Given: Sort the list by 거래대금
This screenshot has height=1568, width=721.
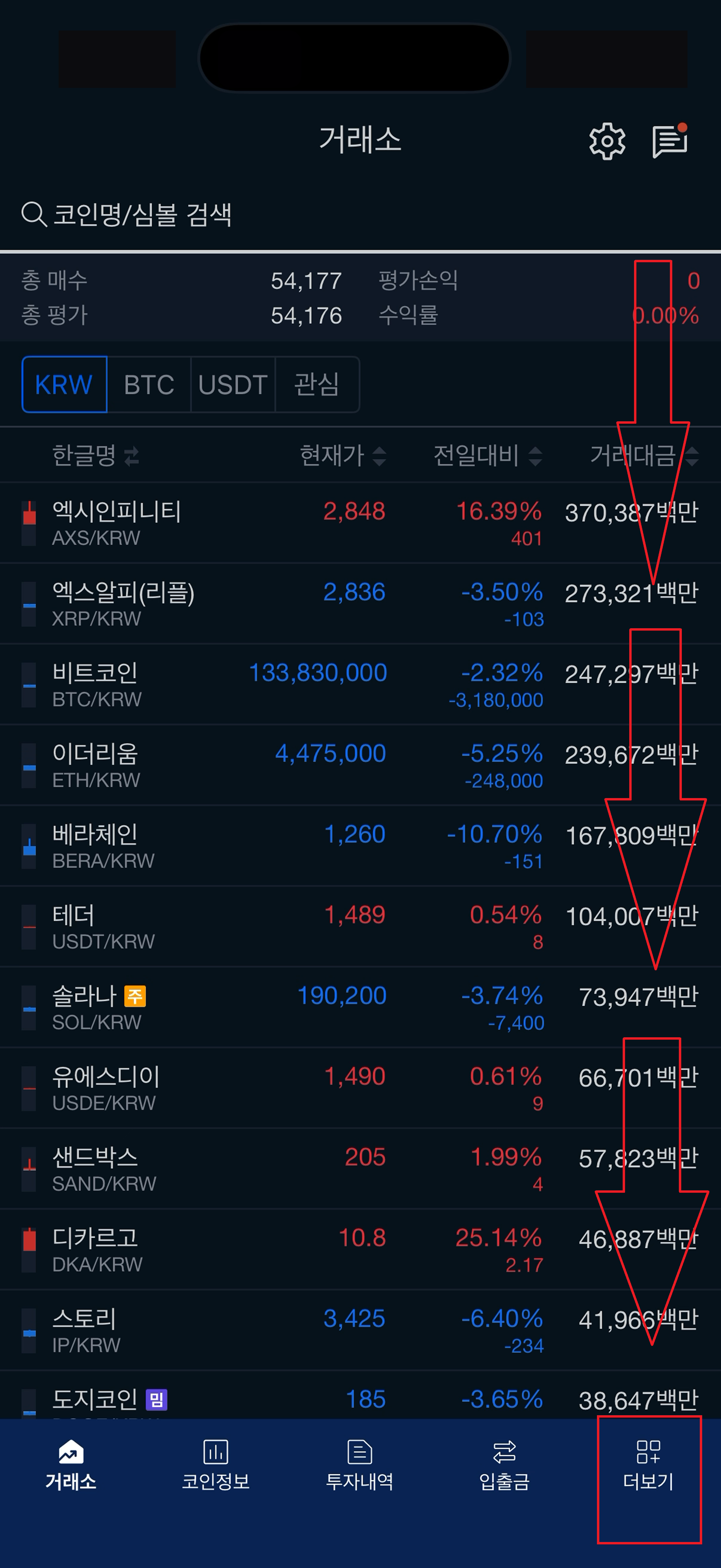Looking at the screenshot, I should pyautogui.click(x=643, y=455).
